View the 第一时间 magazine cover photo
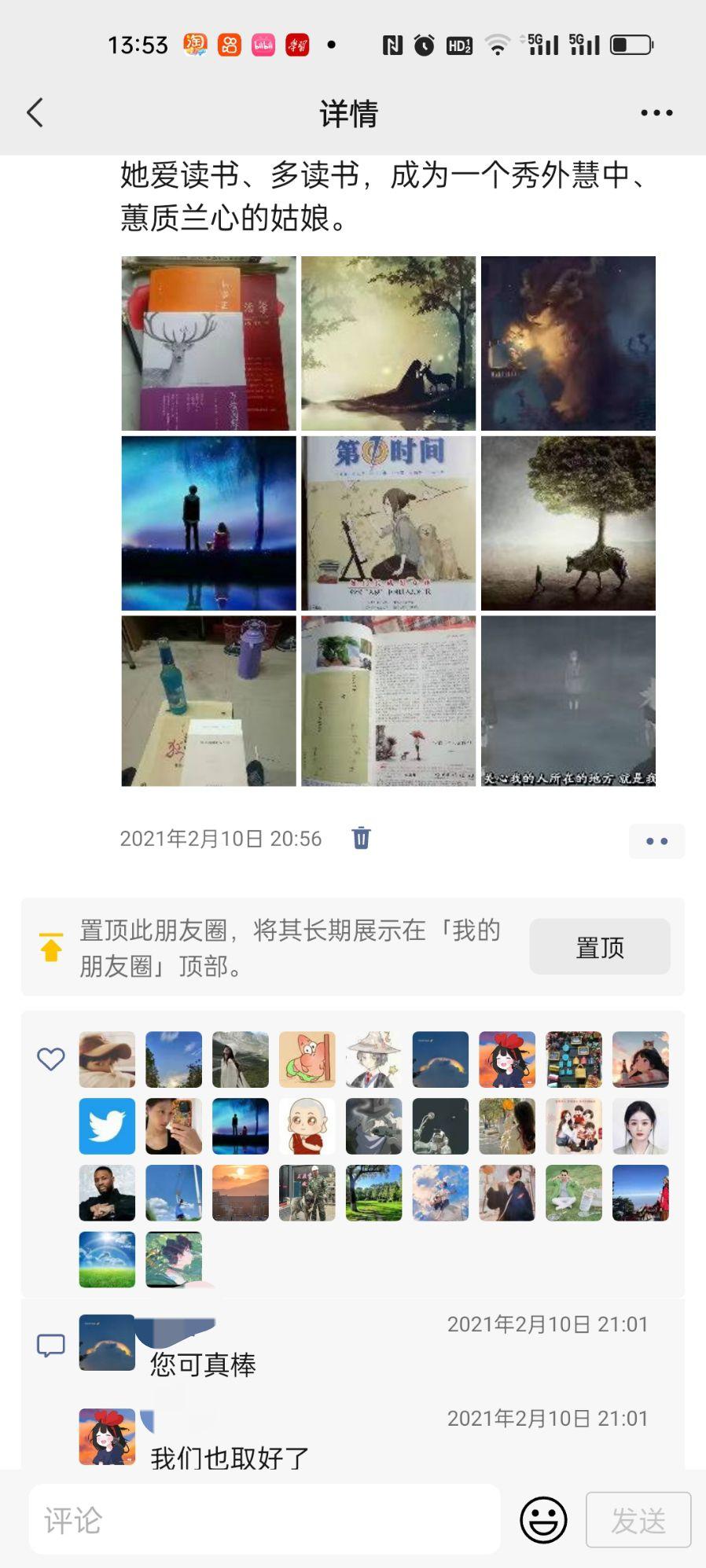 point(388,523)
